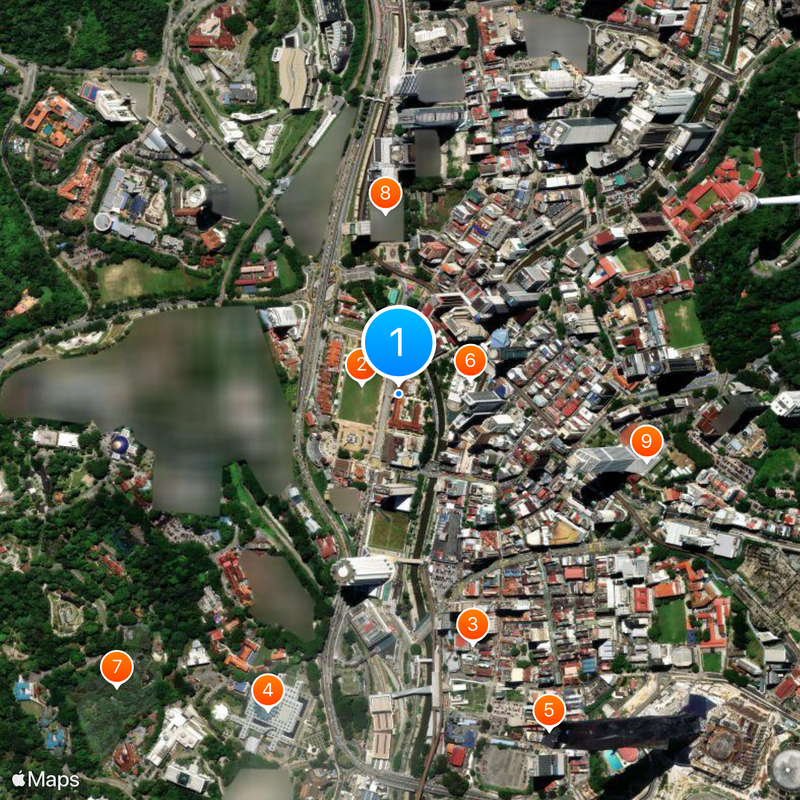Open pin 7 in the forested area

[117, 665]
